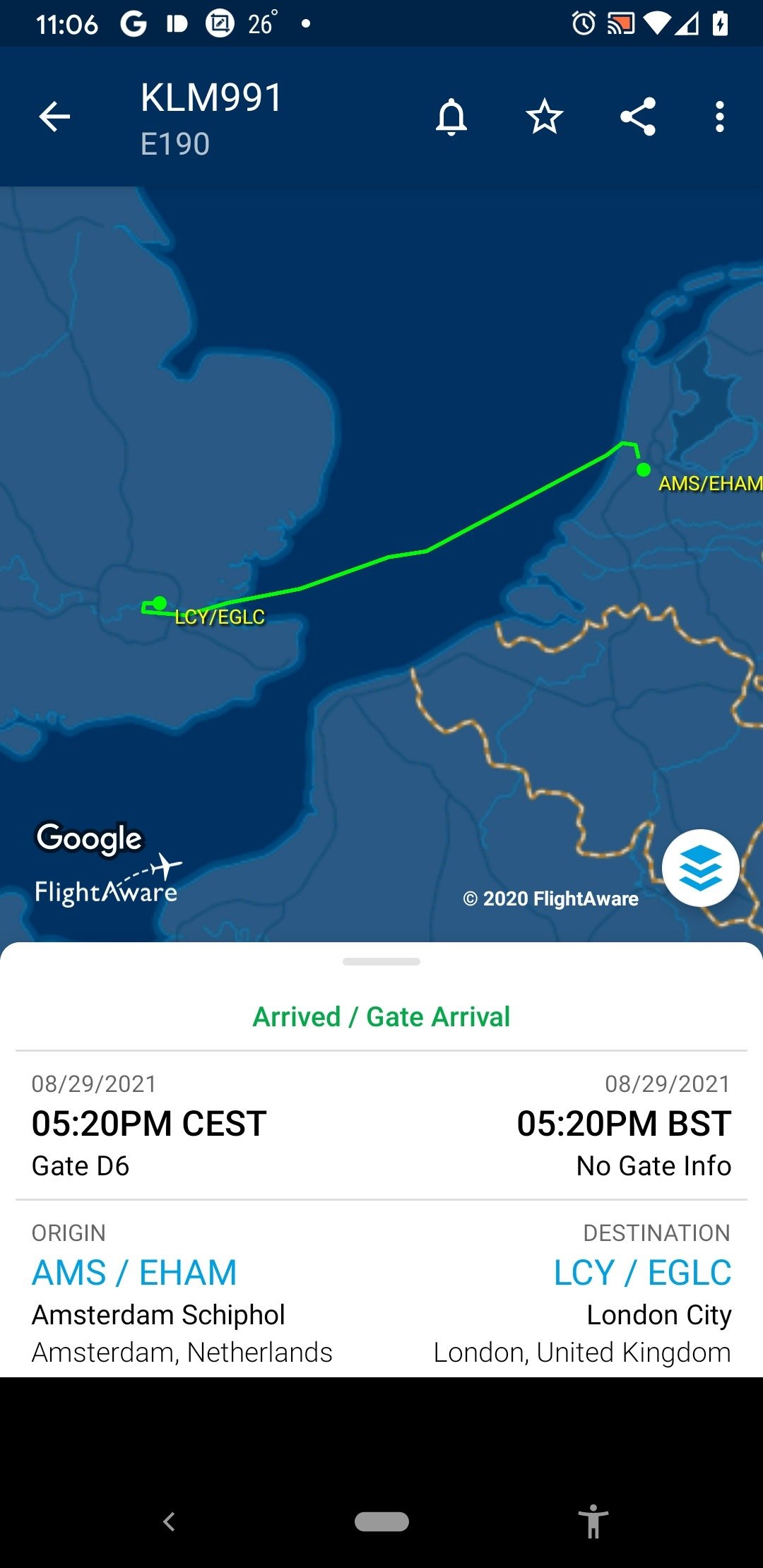Open the map layers button
763x1568 pixels.
pos(700,867)
